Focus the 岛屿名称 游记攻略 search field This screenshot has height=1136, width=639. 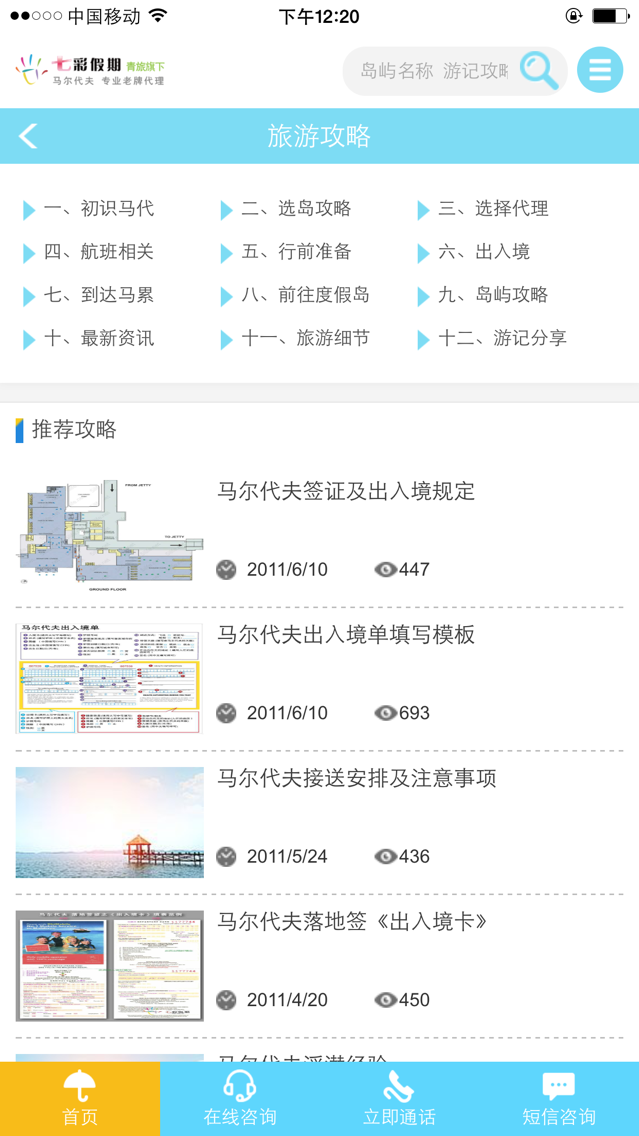[x=433, y=71]
